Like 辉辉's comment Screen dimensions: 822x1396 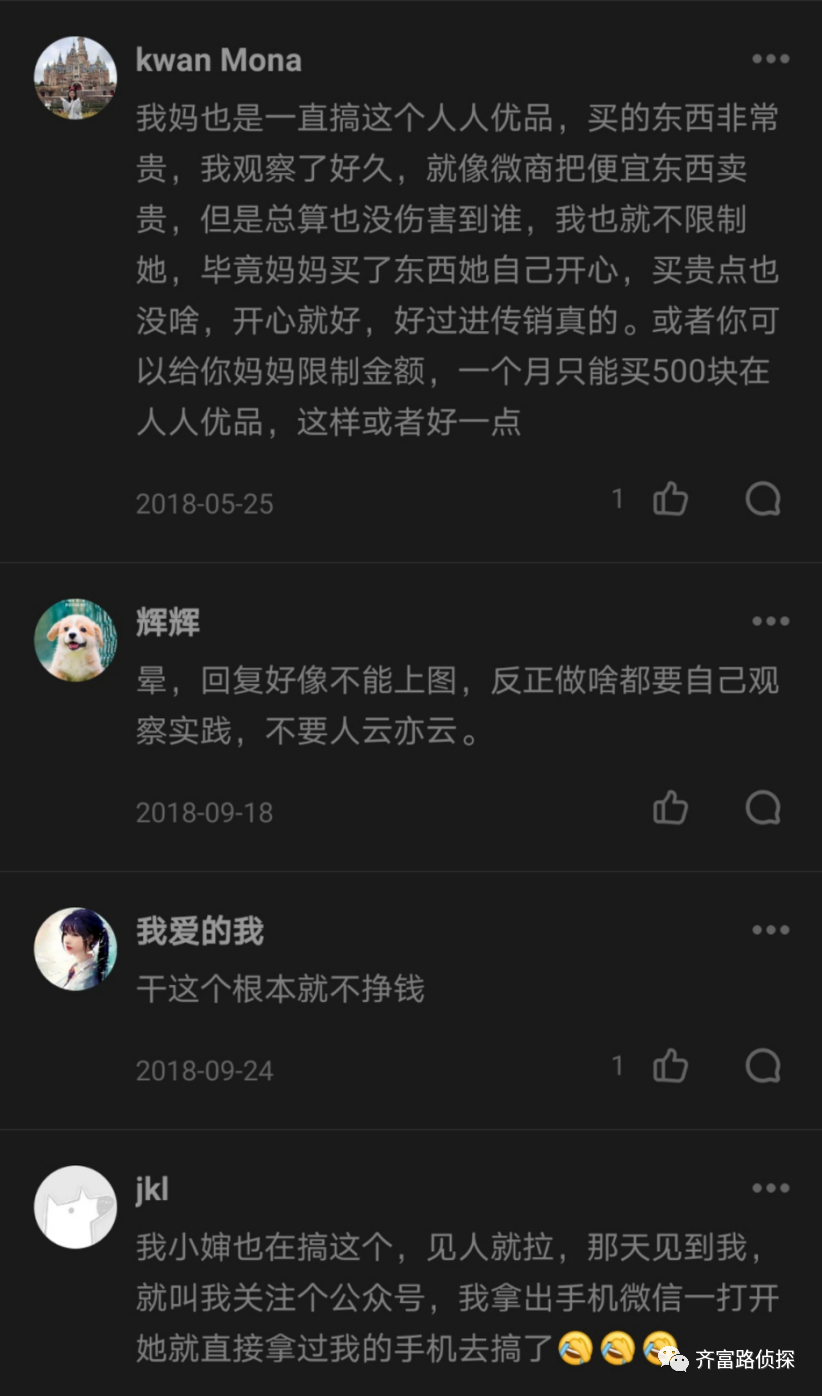(670, 808)
